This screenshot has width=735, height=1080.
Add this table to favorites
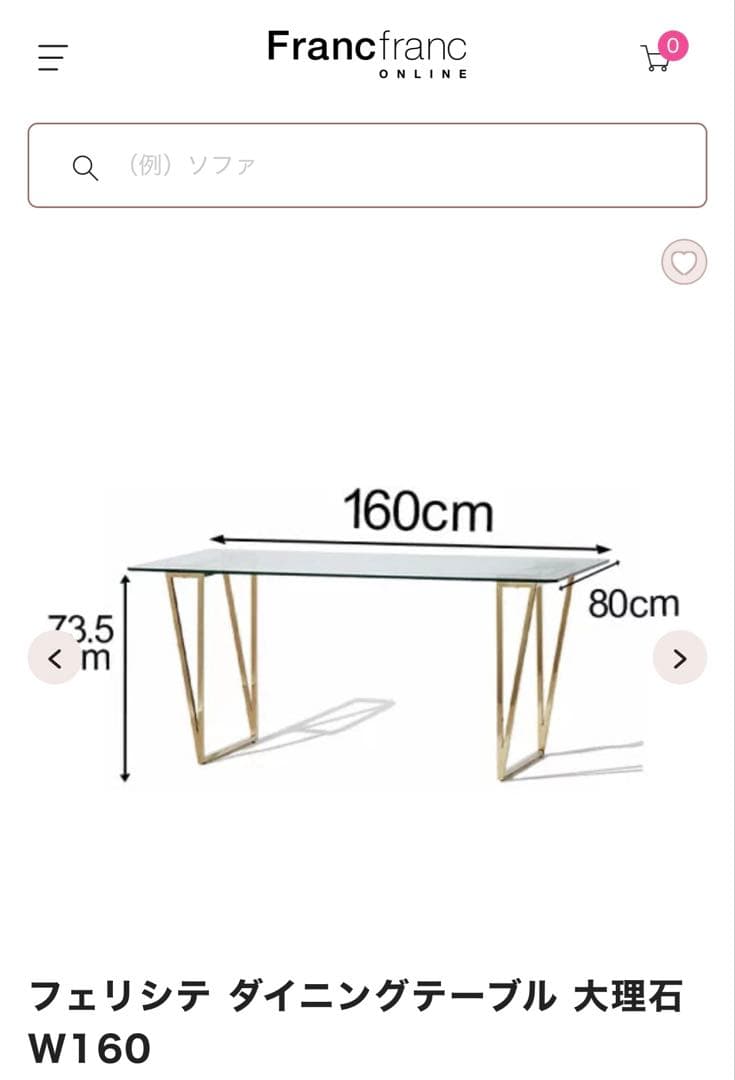[x=684, y=263]
